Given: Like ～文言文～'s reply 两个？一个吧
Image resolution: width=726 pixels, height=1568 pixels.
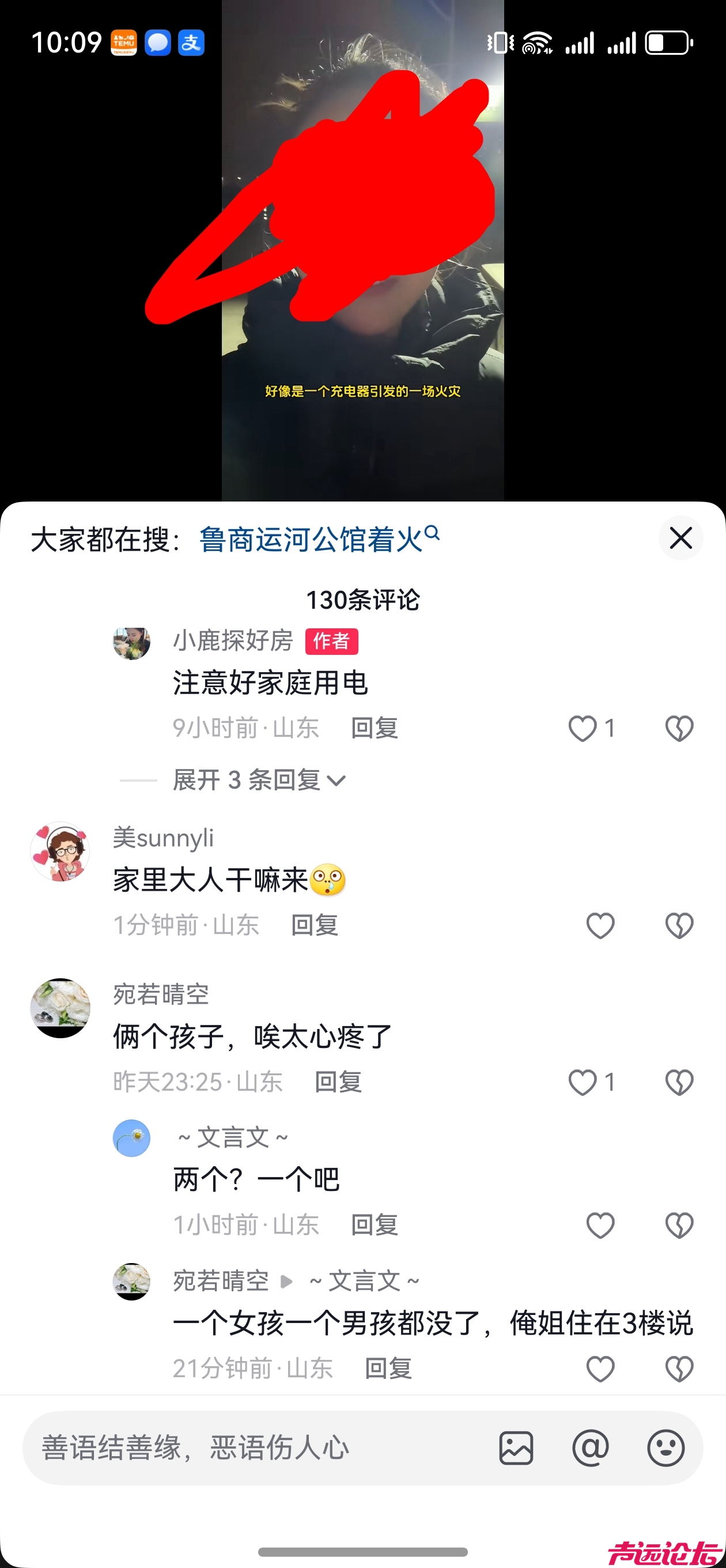Looking at the screenshot, I should [x=600, y=1226].
